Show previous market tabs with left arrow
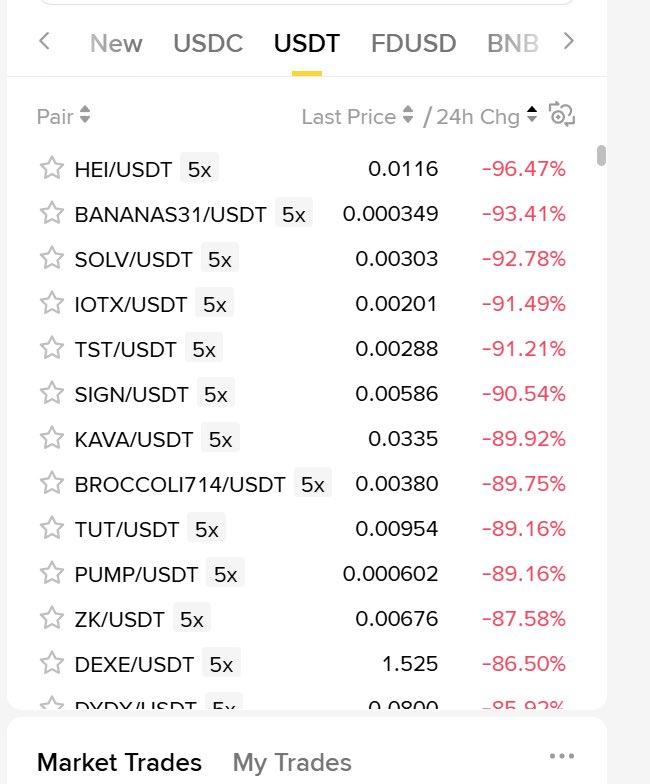This screenshot has width=650, height=784. [44, 41]
